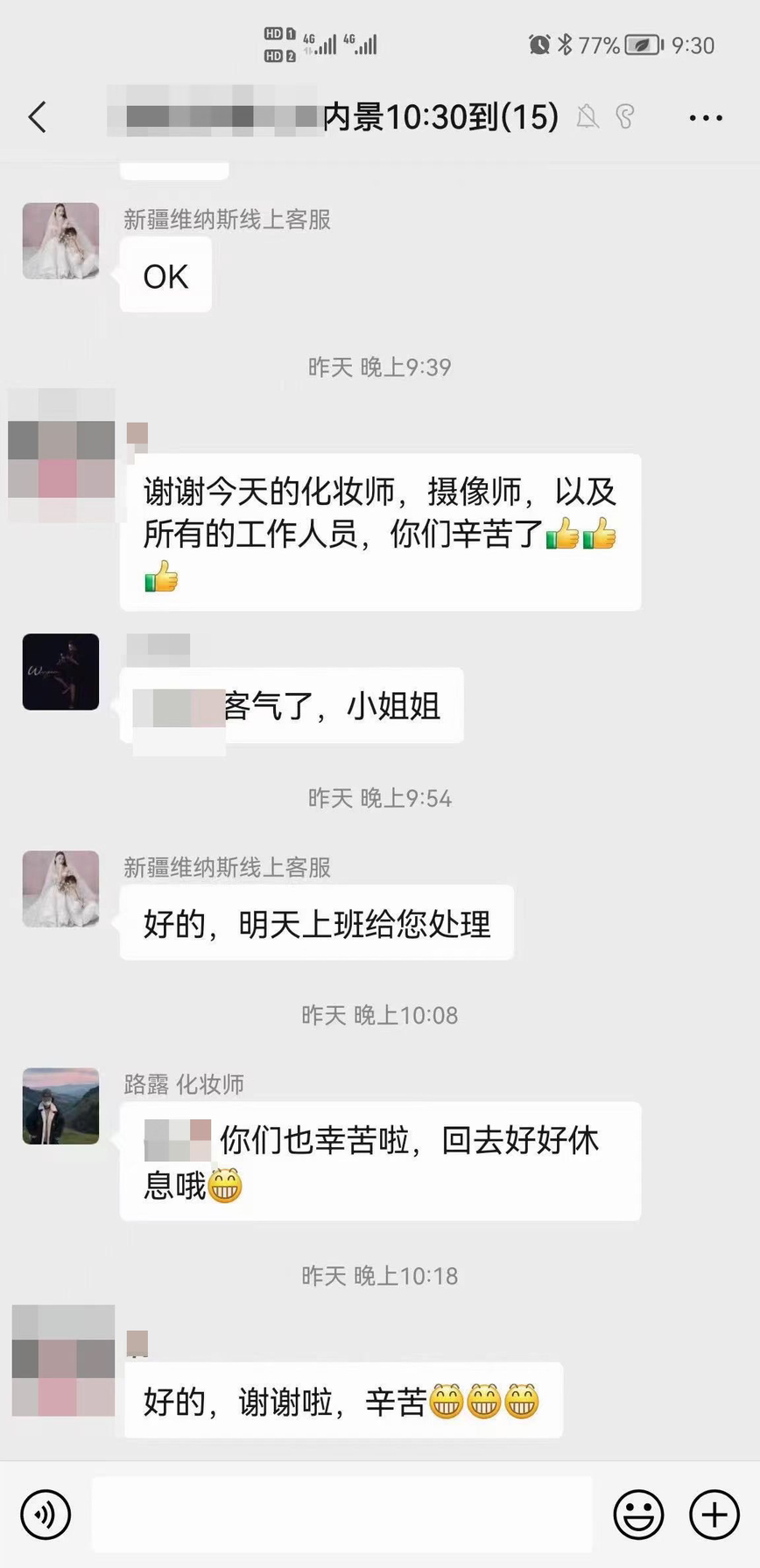Open the plus attachment menu
The image size is (760, 1568).
[x=714, y=1514]
